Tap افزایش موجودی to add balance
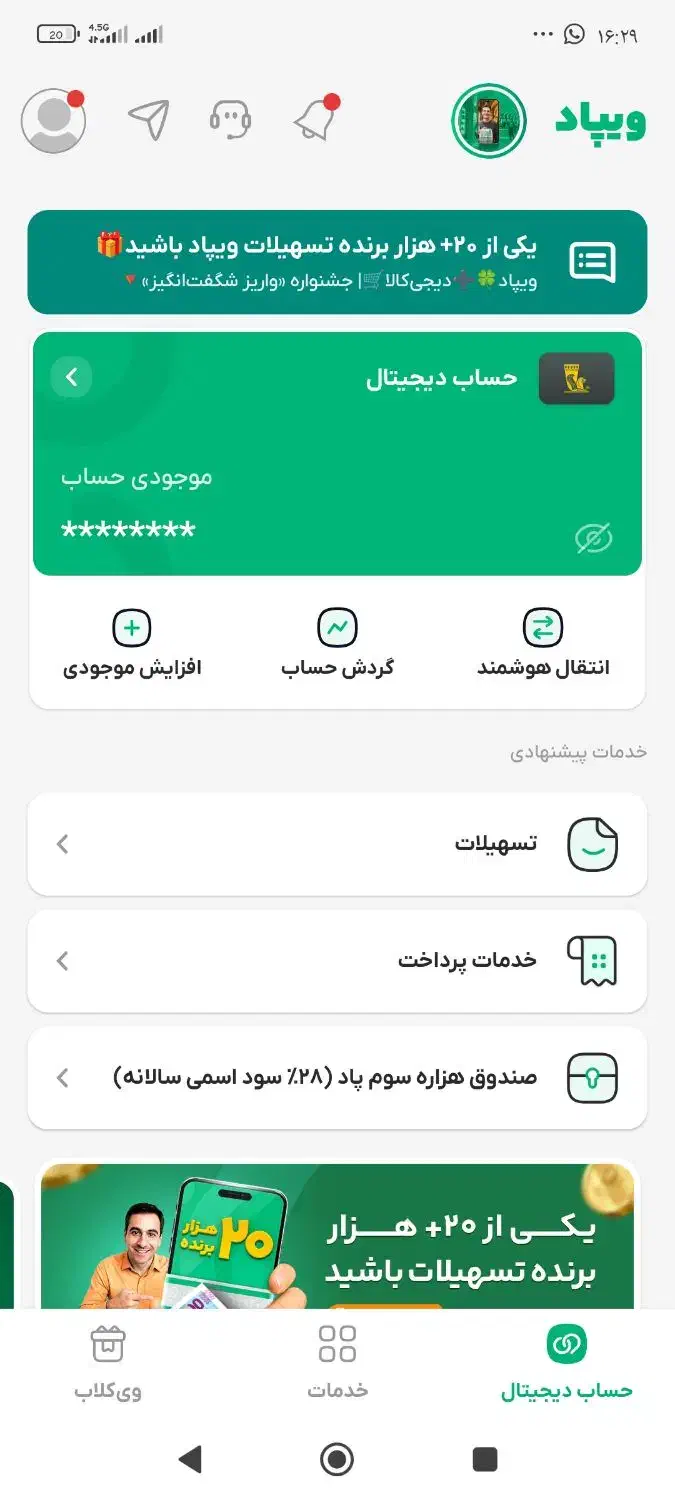 [x=132, y=645]
